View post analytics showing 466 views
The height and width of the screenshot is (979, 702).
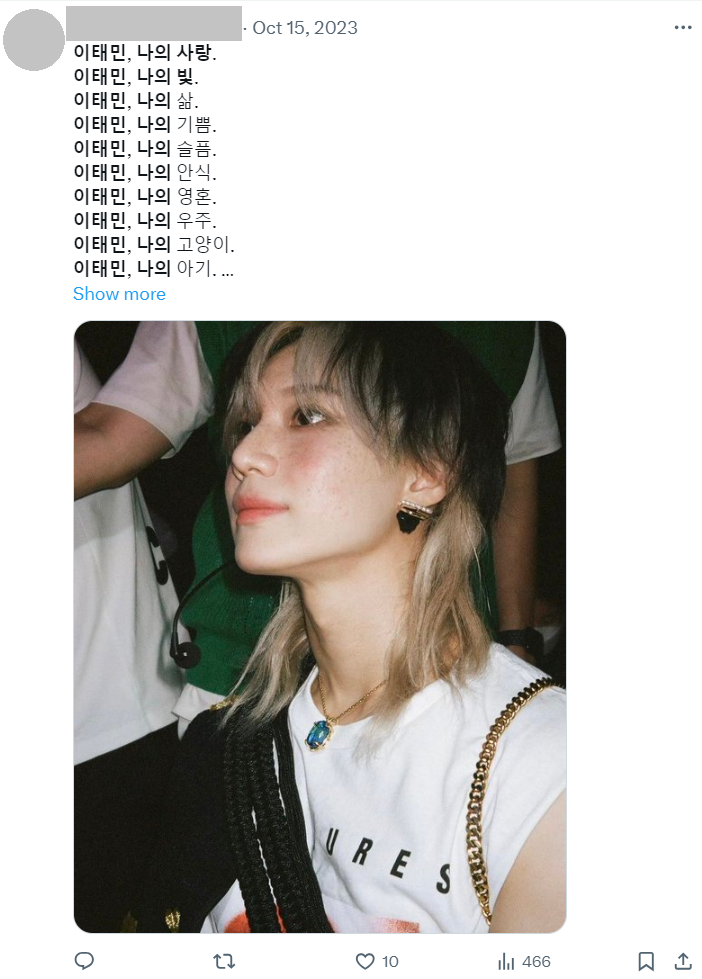click(x=524, y=961)
